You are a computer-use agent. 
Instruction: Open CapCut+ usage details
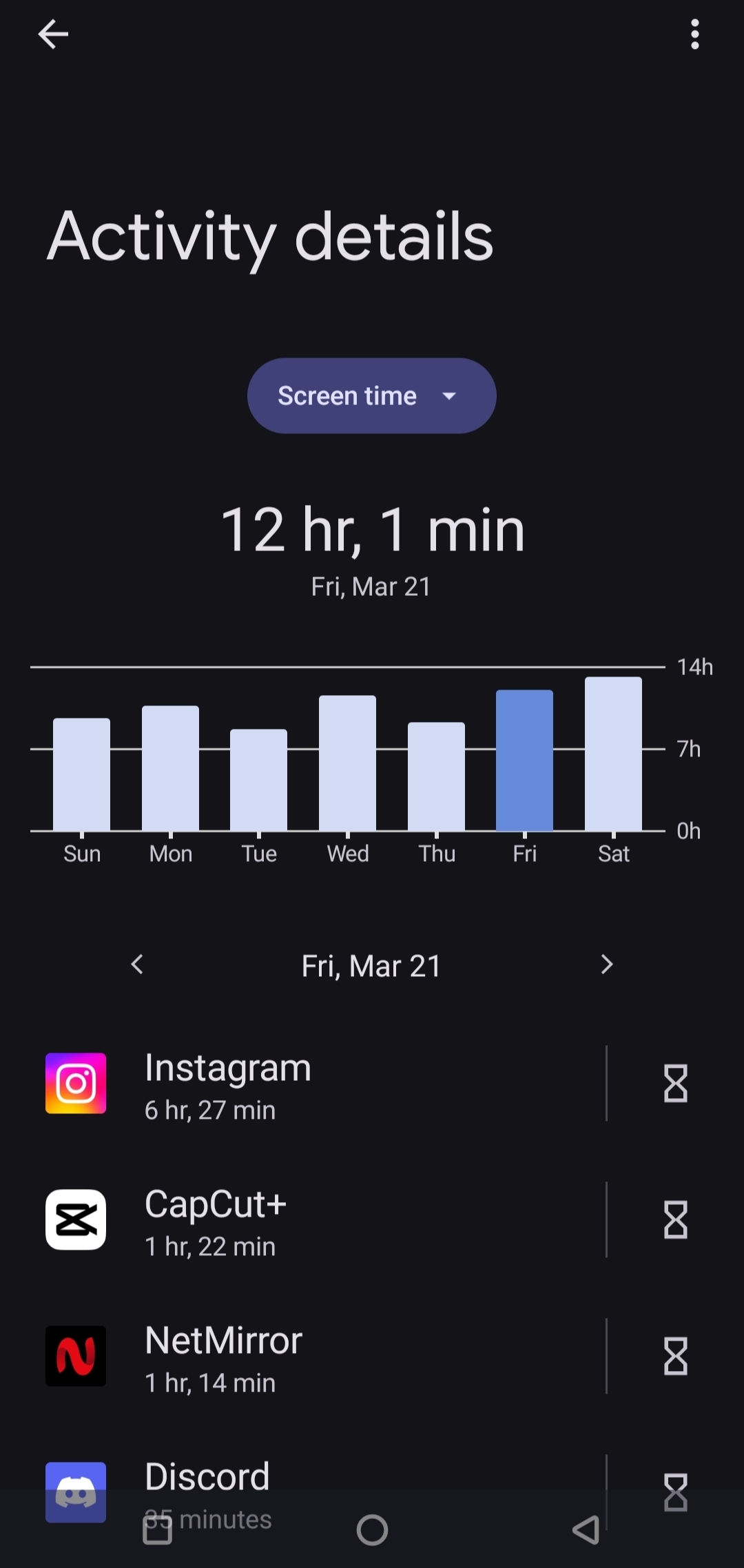(317, 1220)
